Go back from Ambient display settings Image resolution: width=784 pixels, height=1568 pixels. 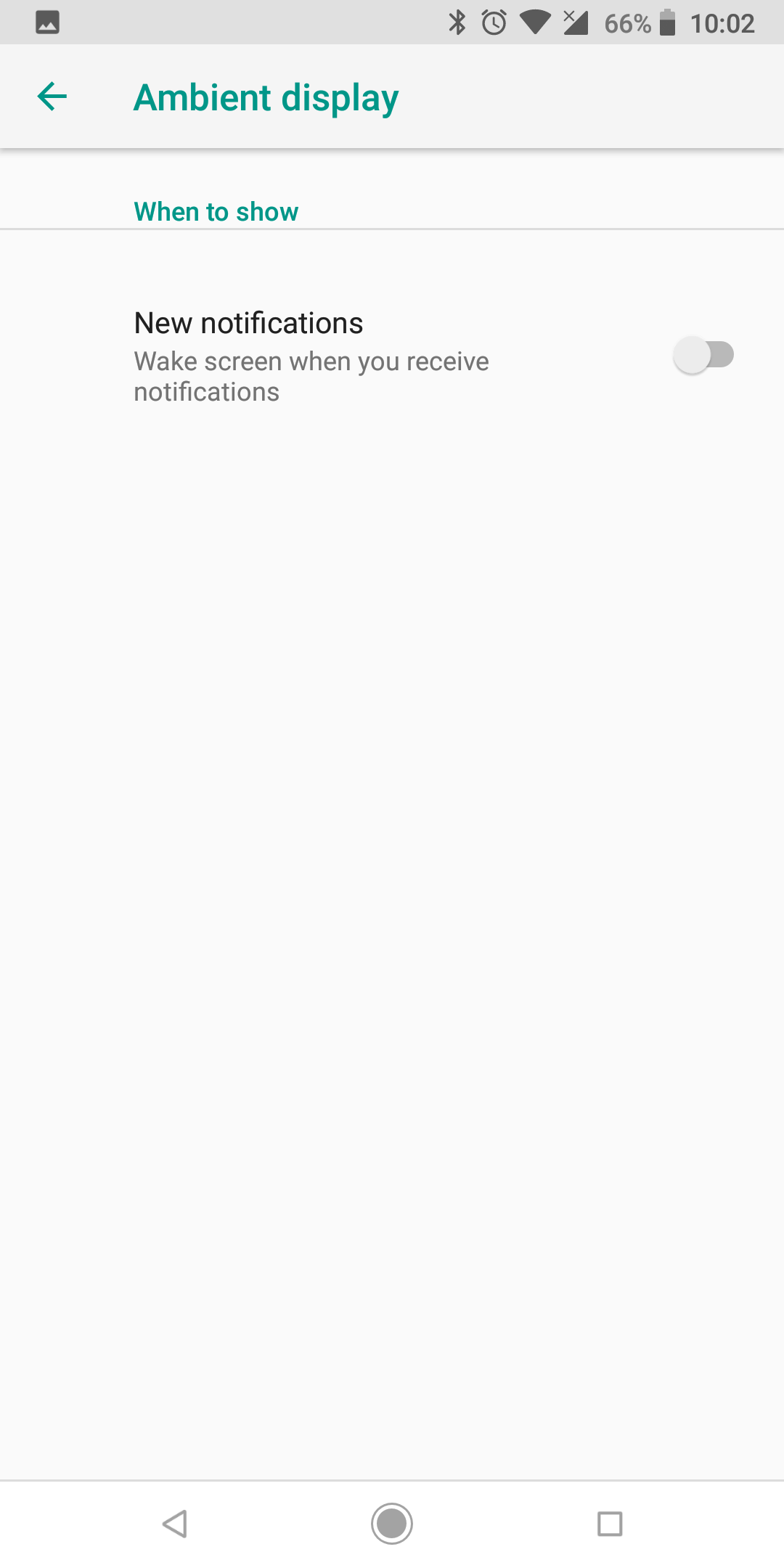click(x=52, y=97)
